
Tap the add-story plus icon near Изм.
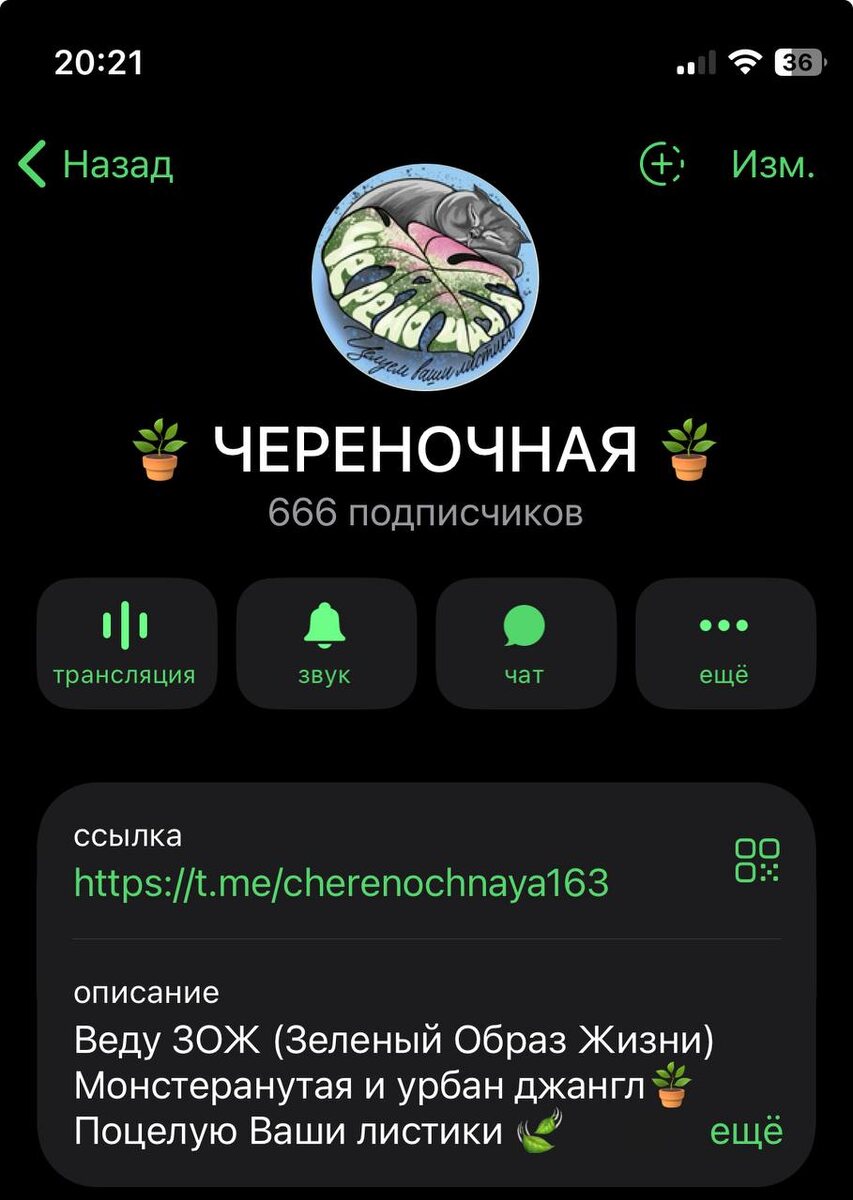662,163
